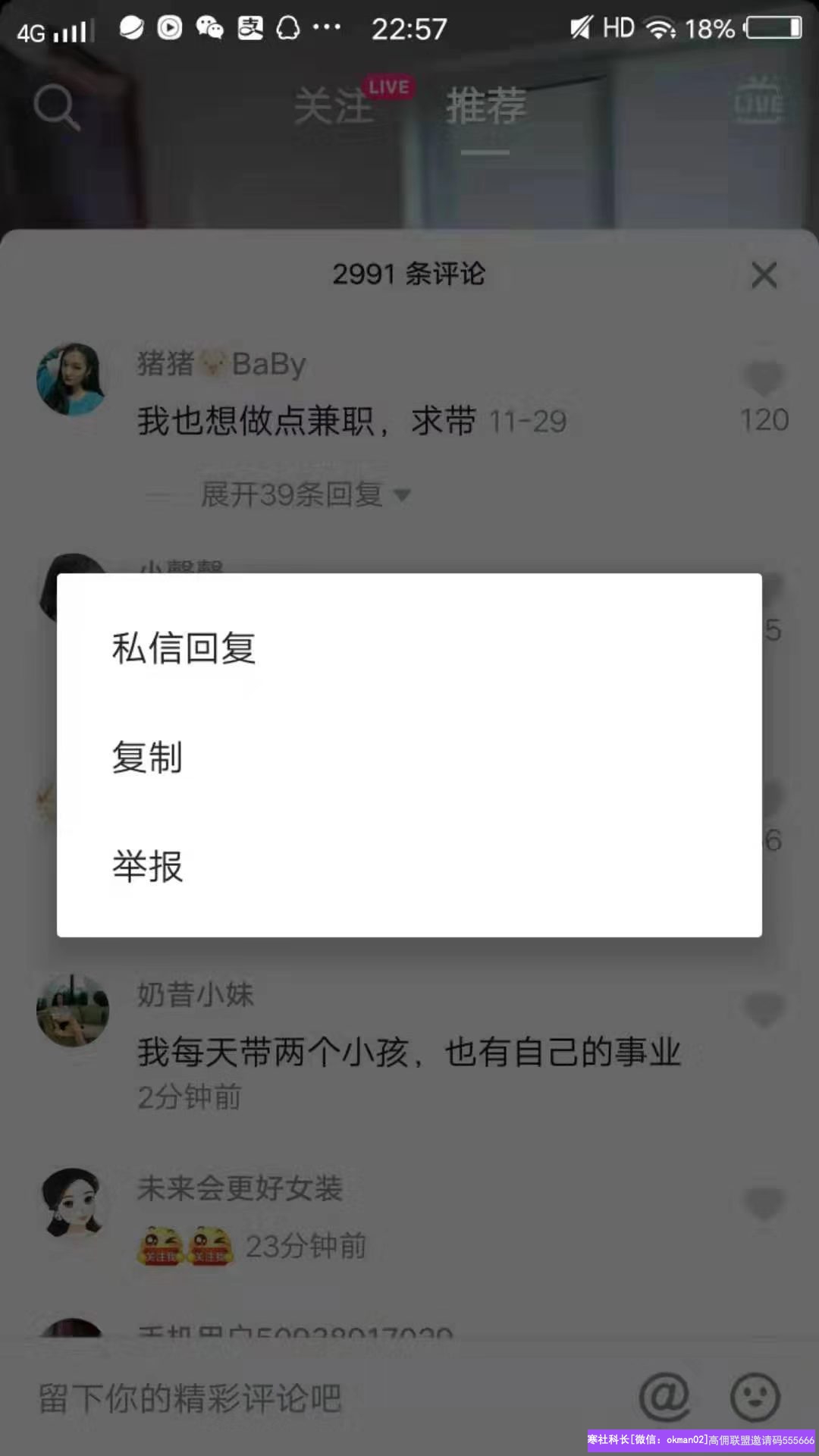Expand the 39 replies under 猪猪BaBy's comment
The image size is (819, 1456).
[x=303, y=494]
